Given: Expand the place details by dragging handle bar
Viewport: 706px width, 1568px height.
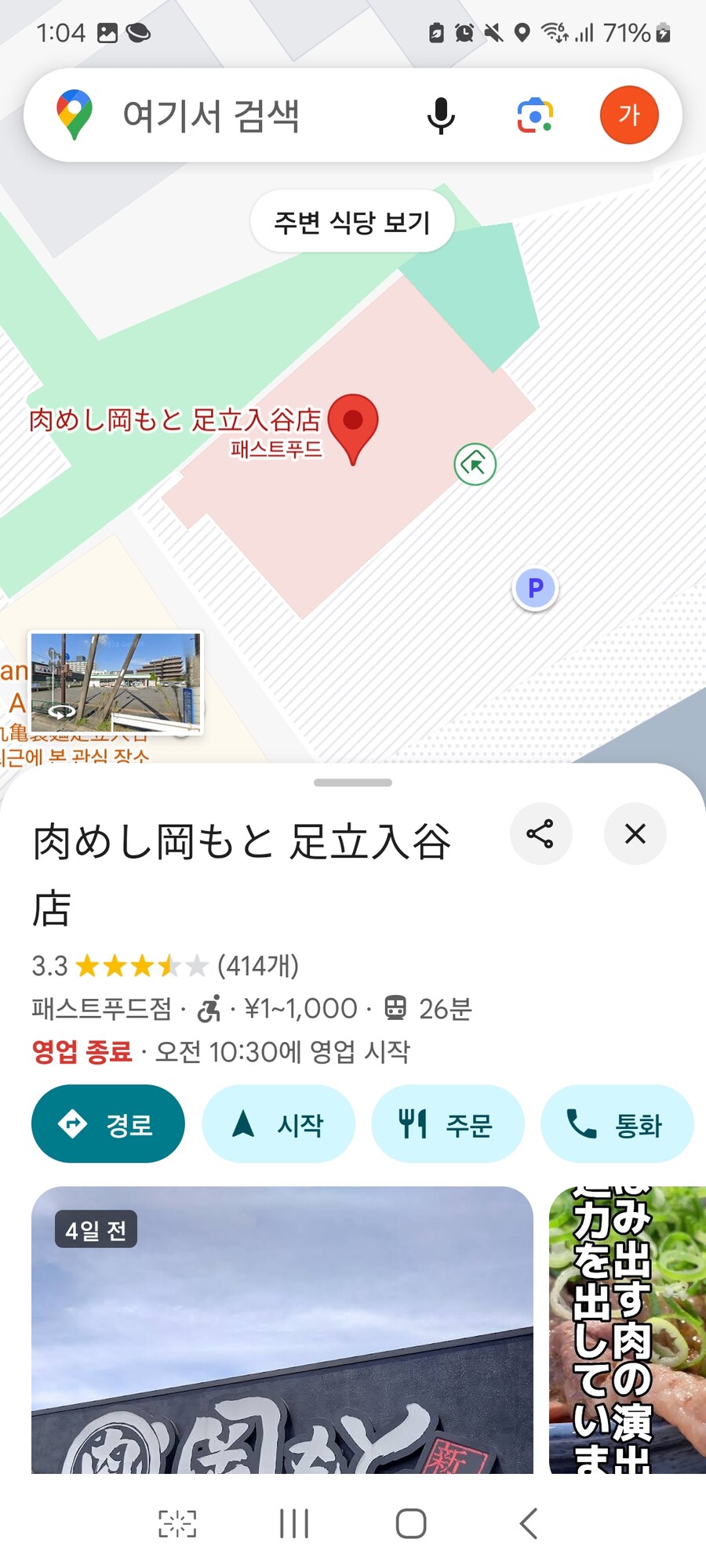Looking at the screenshot, I should [x=353, y=782].
